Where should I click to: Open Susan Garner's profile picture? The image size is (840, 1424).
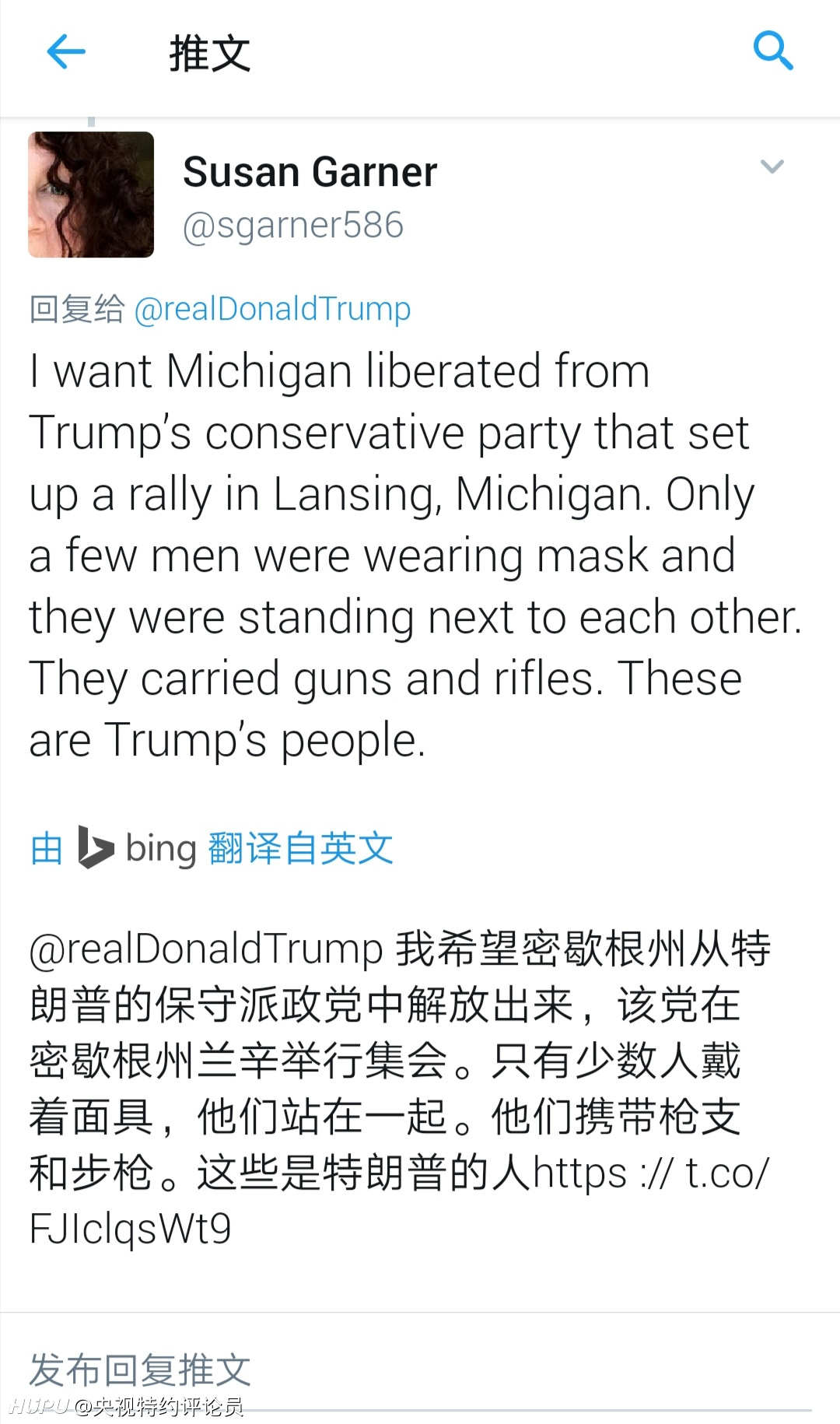91,195
